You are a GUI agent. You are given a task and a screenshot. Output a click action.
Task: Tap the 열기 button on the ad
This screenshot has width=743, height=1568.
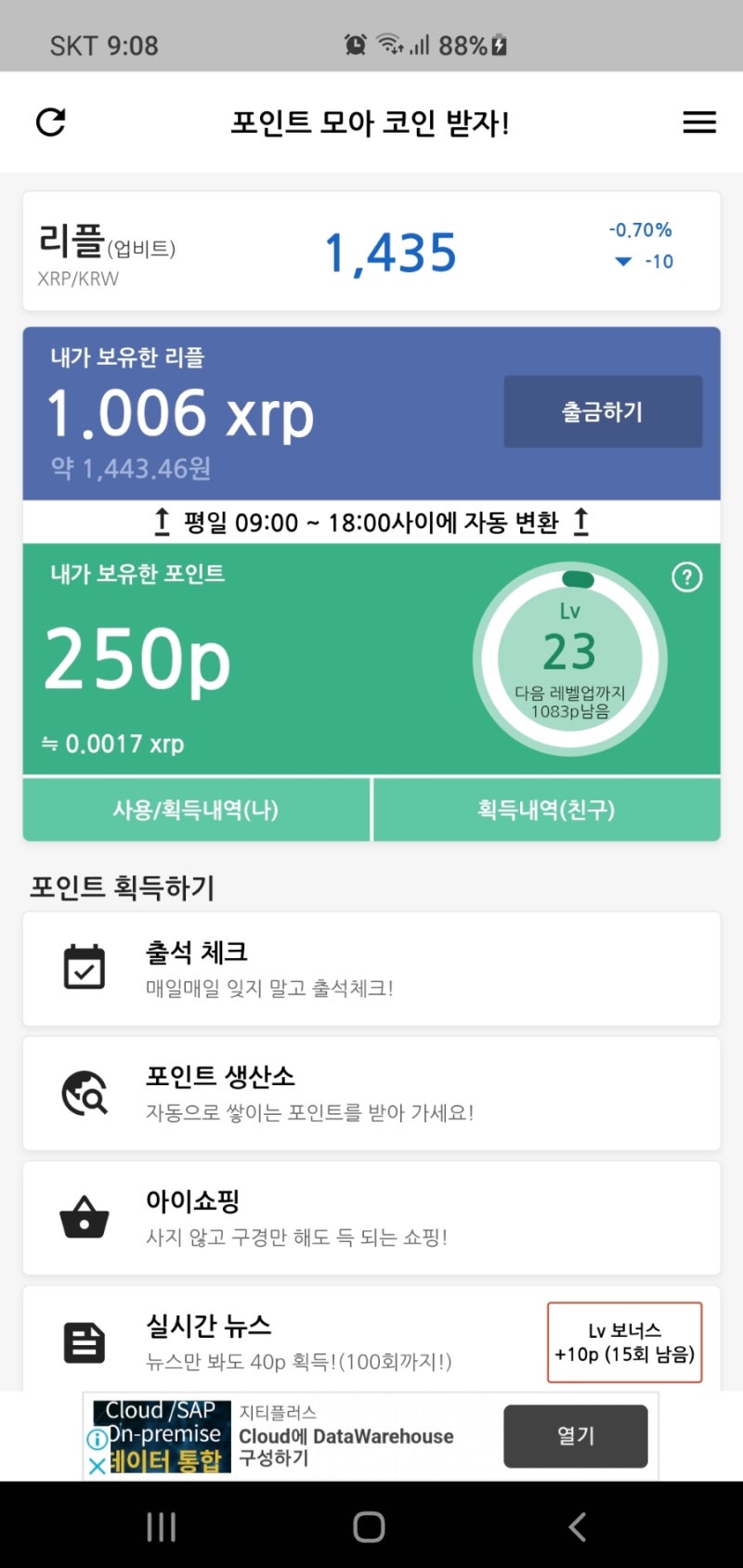click(575, 1435)
